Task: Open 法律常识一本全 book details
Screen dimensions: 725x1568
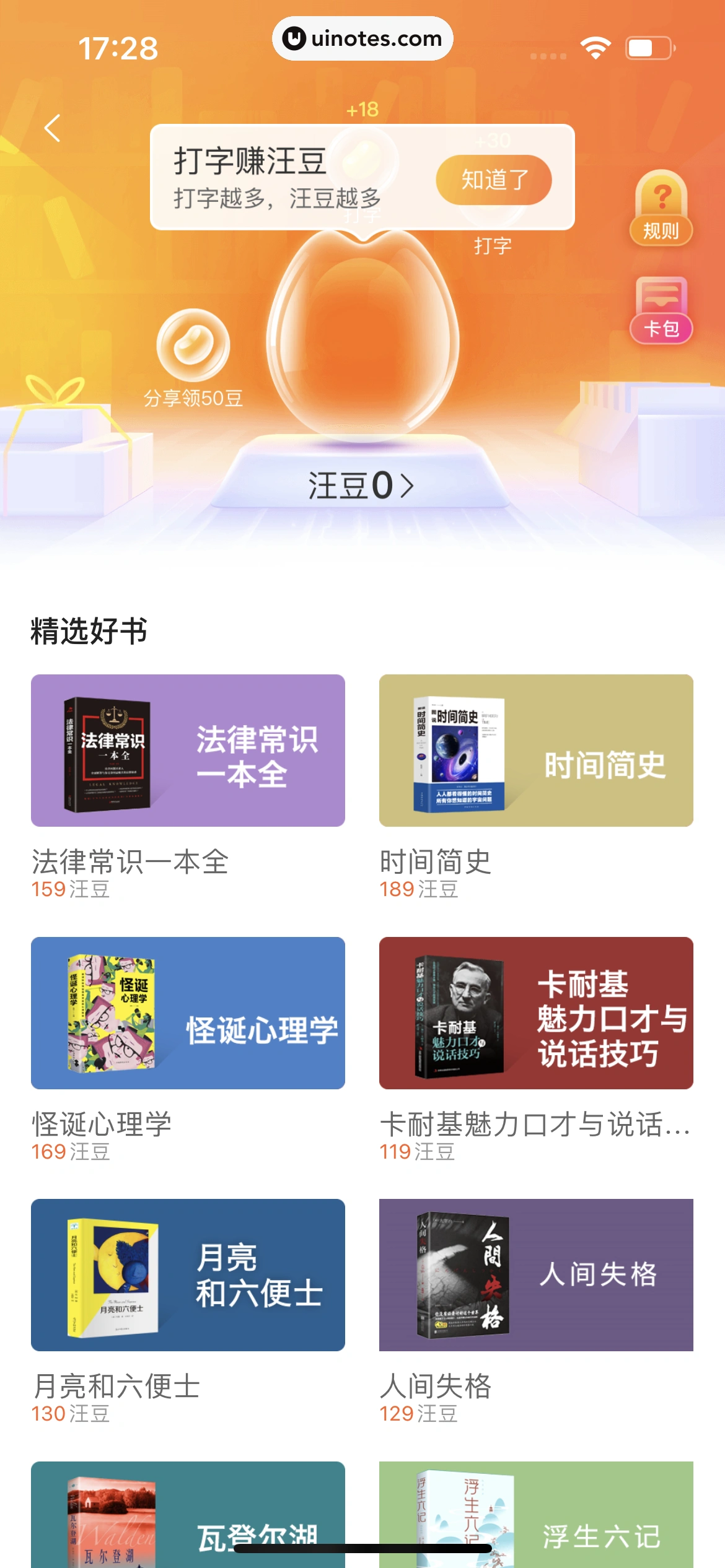Action: coord(188,751)
